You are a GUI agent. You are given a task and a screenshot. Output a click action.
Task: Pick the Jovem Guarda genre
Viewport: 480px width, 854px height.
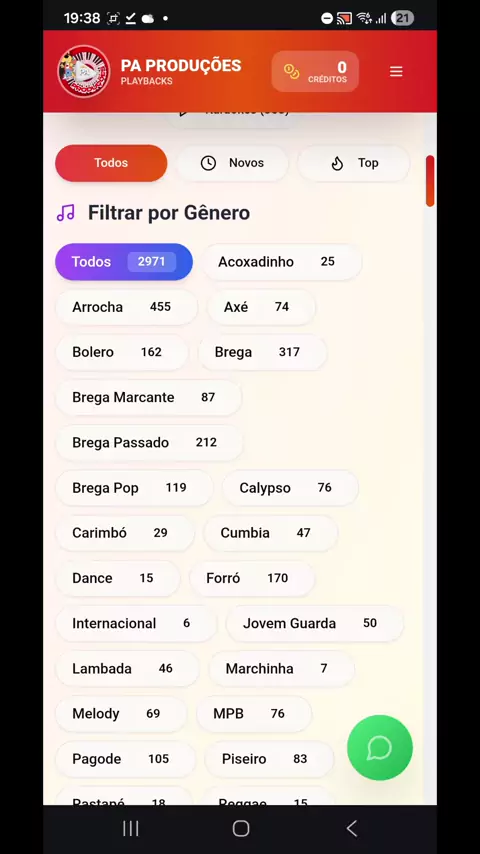[314, 624]
